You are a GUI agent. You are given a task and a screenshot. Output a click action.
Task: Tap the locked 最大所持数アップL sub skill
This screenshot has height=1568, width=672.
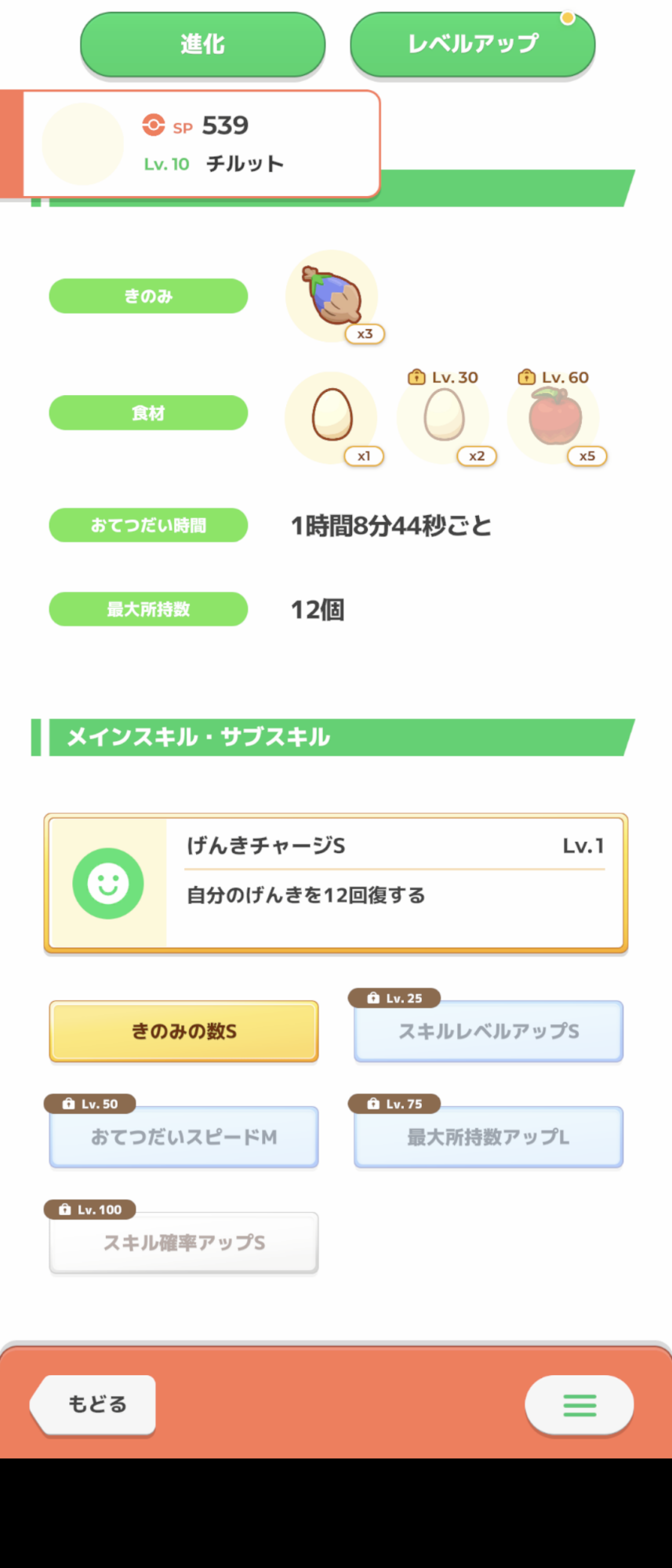[x=489, y=1137]
